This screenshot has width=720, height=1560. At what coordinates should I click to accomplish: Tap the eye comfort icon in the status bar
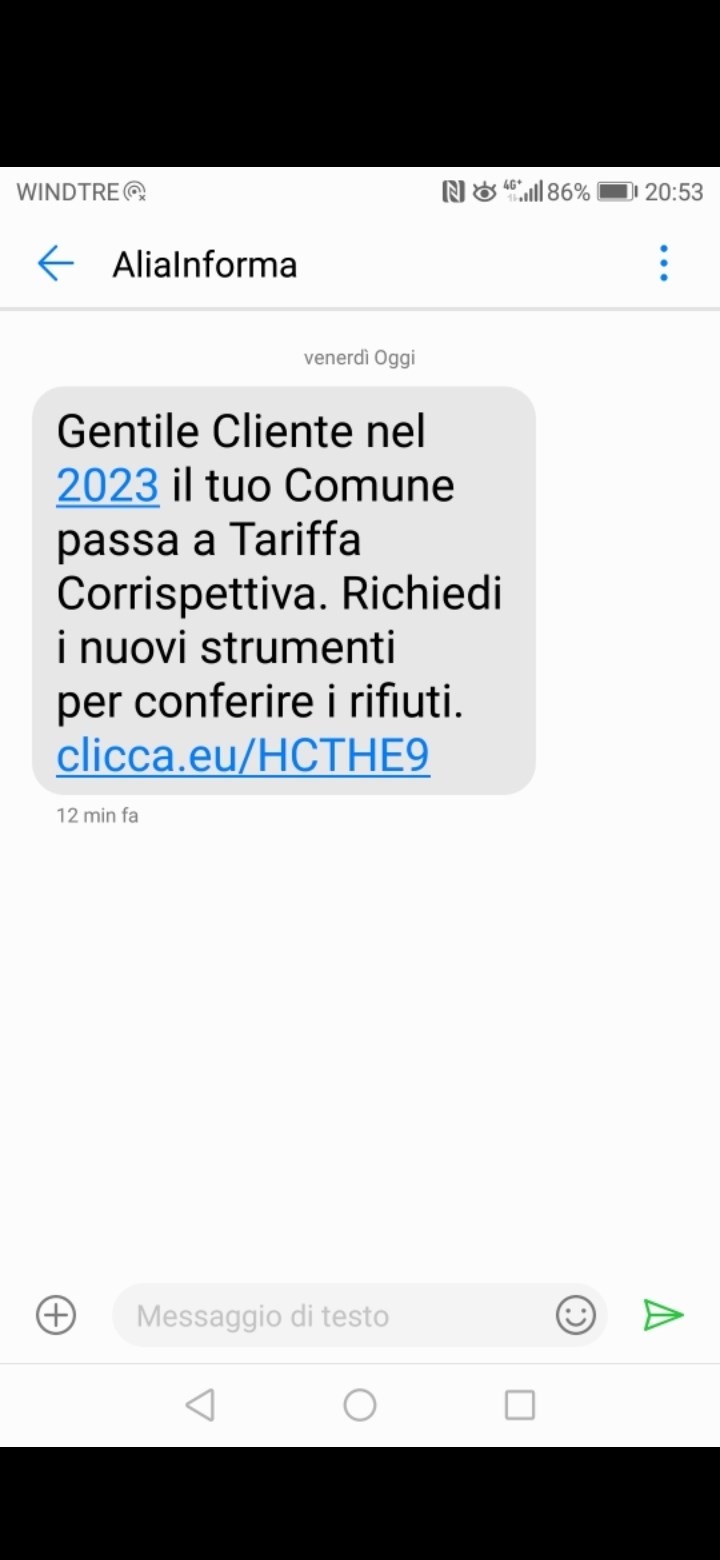click(483, 191)
